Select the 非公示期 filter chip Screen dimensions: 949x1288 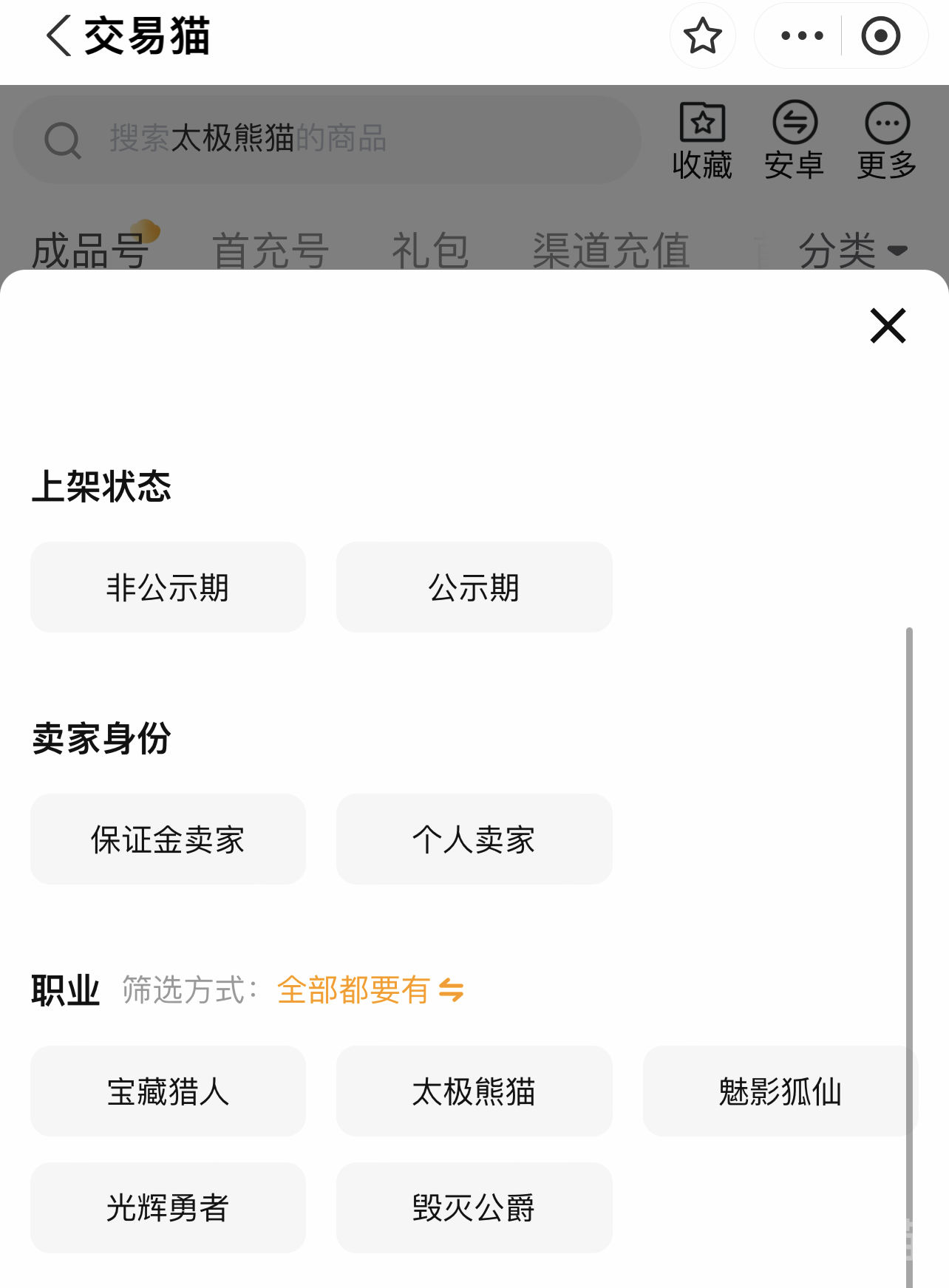(168, 587)
